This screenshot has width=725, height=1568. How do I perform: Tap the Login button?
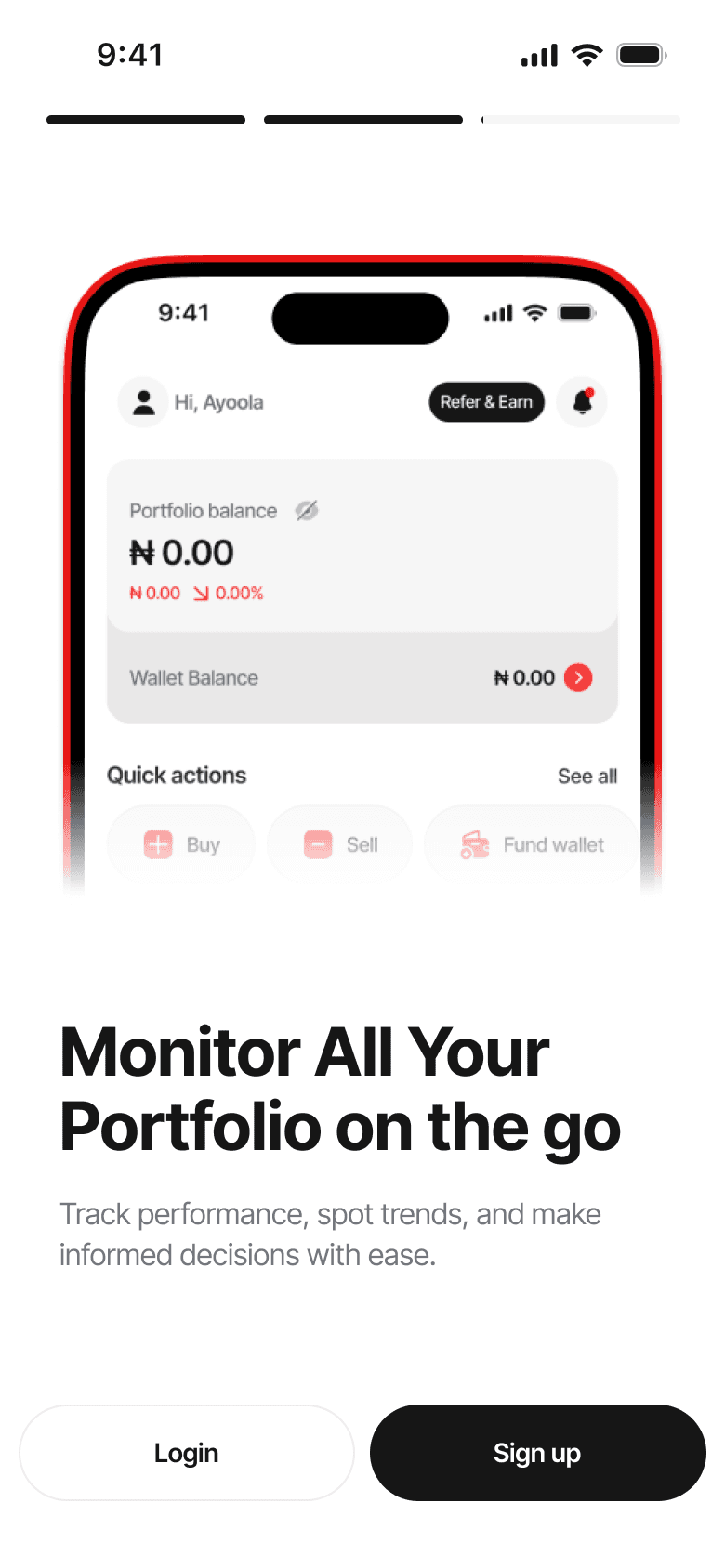pos(187,1452)
